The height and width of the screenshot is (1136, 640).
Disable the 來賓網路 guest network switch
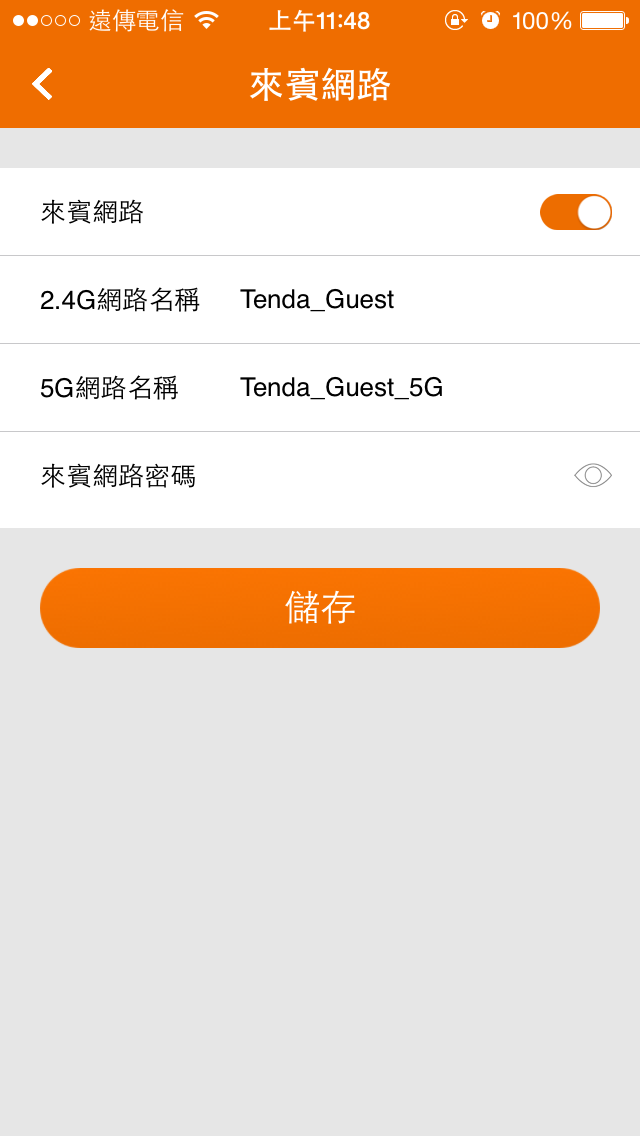coord(575,212)
